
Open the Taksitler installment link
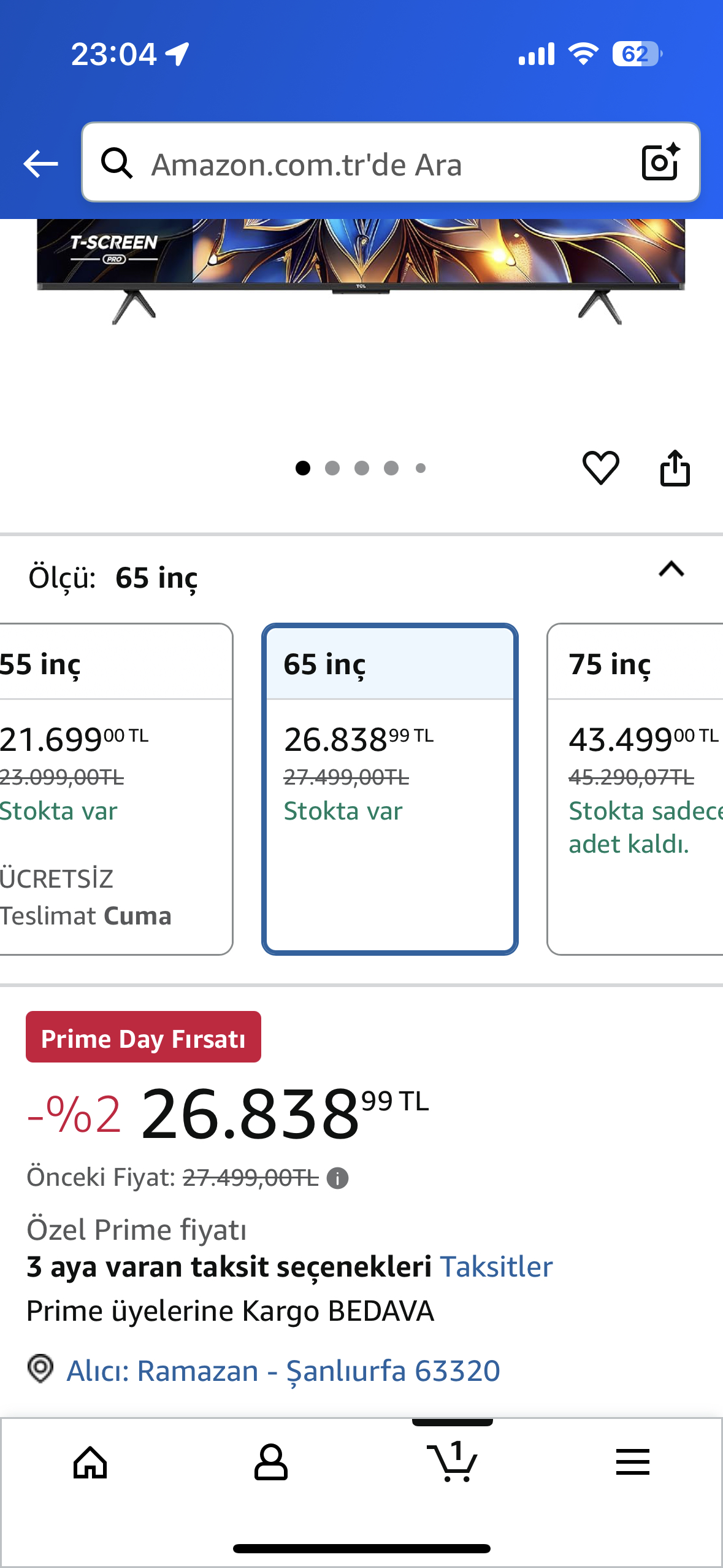[496, 1267]
